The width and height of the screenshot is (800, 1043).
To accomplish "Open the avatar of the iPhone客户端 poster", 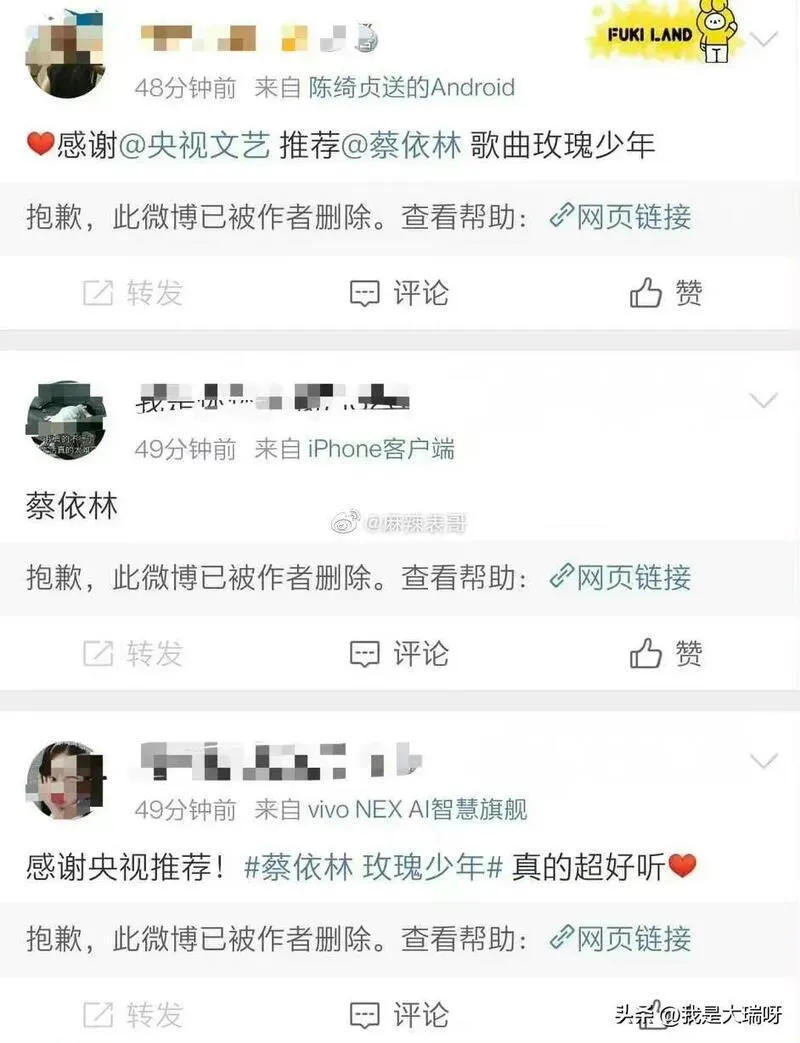I will coord(65,422).
